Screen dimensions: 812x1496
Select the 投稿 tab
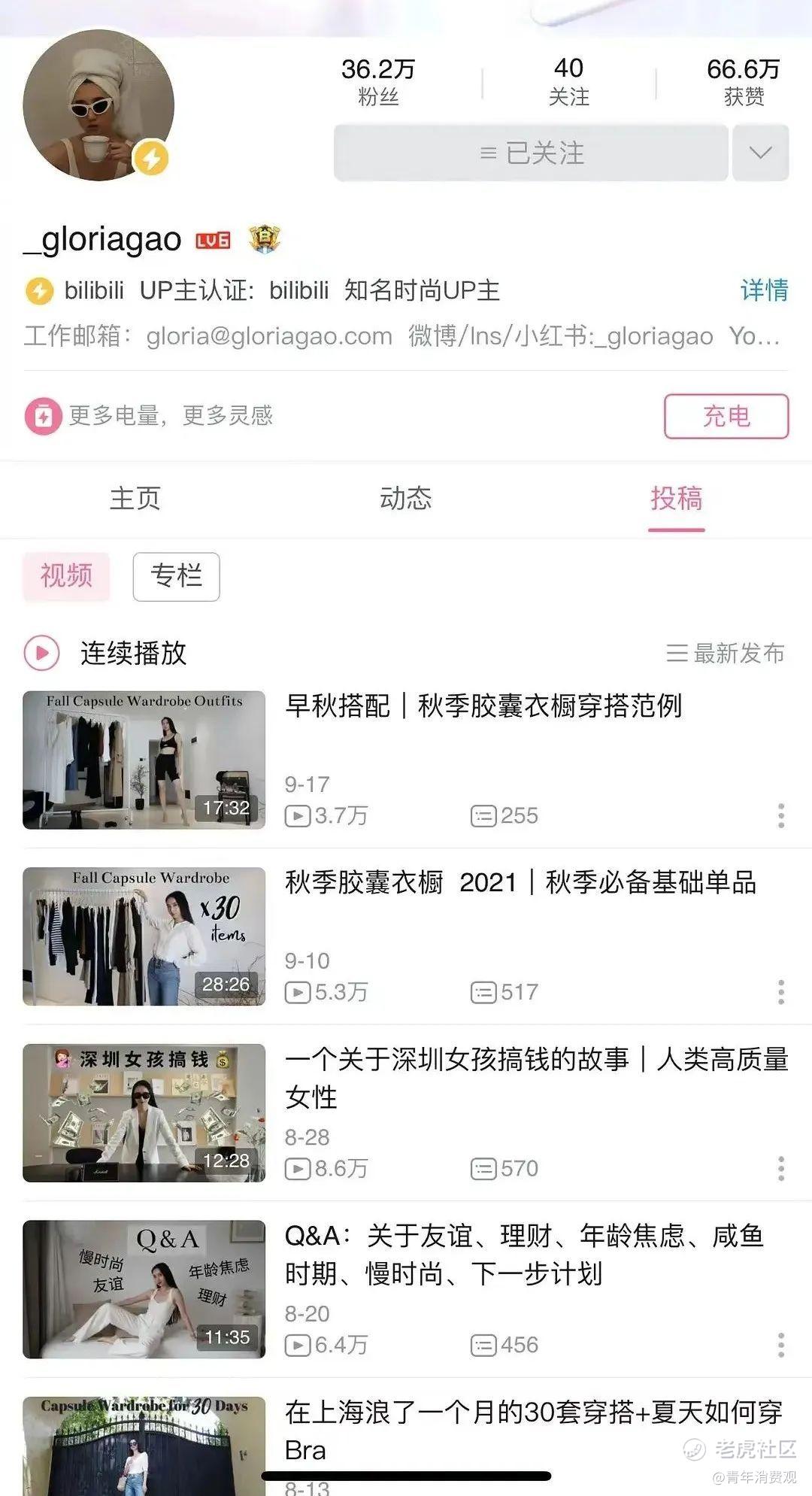(x=676, y=499)
